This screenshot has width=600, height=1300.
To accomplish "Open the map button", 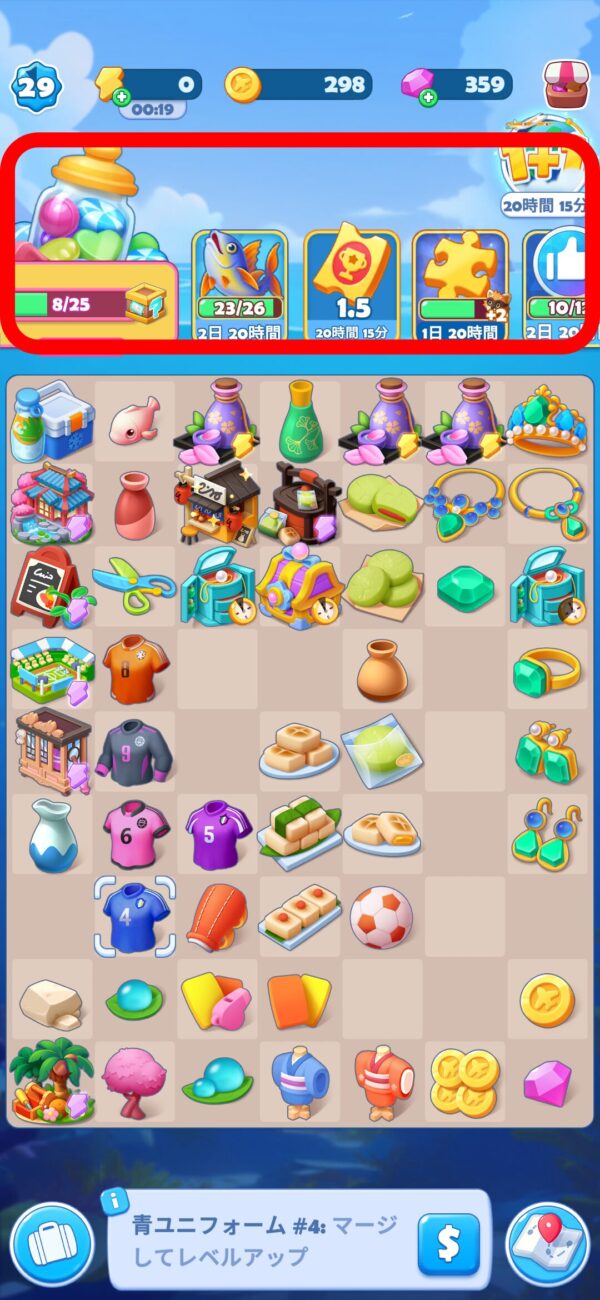I will point(548,1245).
